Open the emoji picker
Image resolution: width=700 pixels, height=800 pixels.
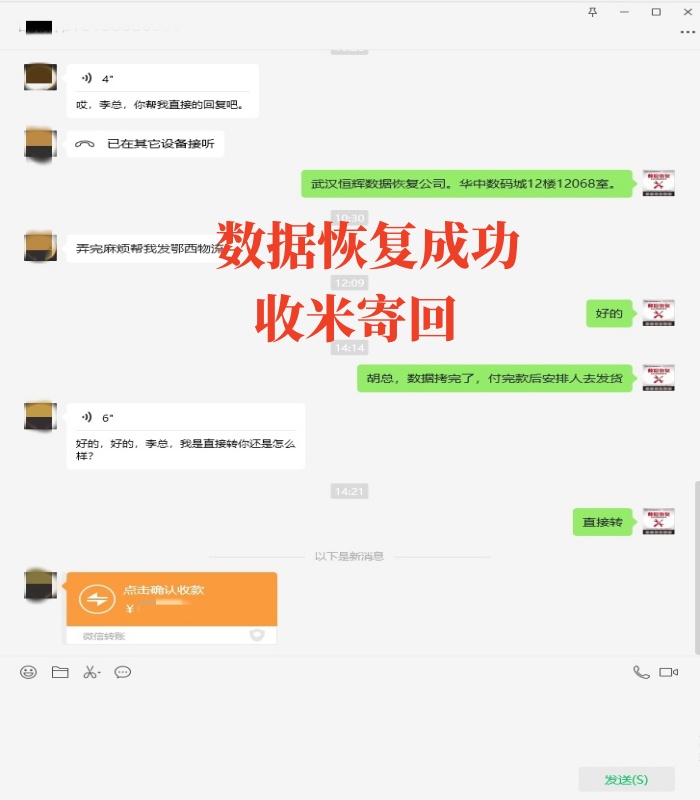(x=28, y=672)
